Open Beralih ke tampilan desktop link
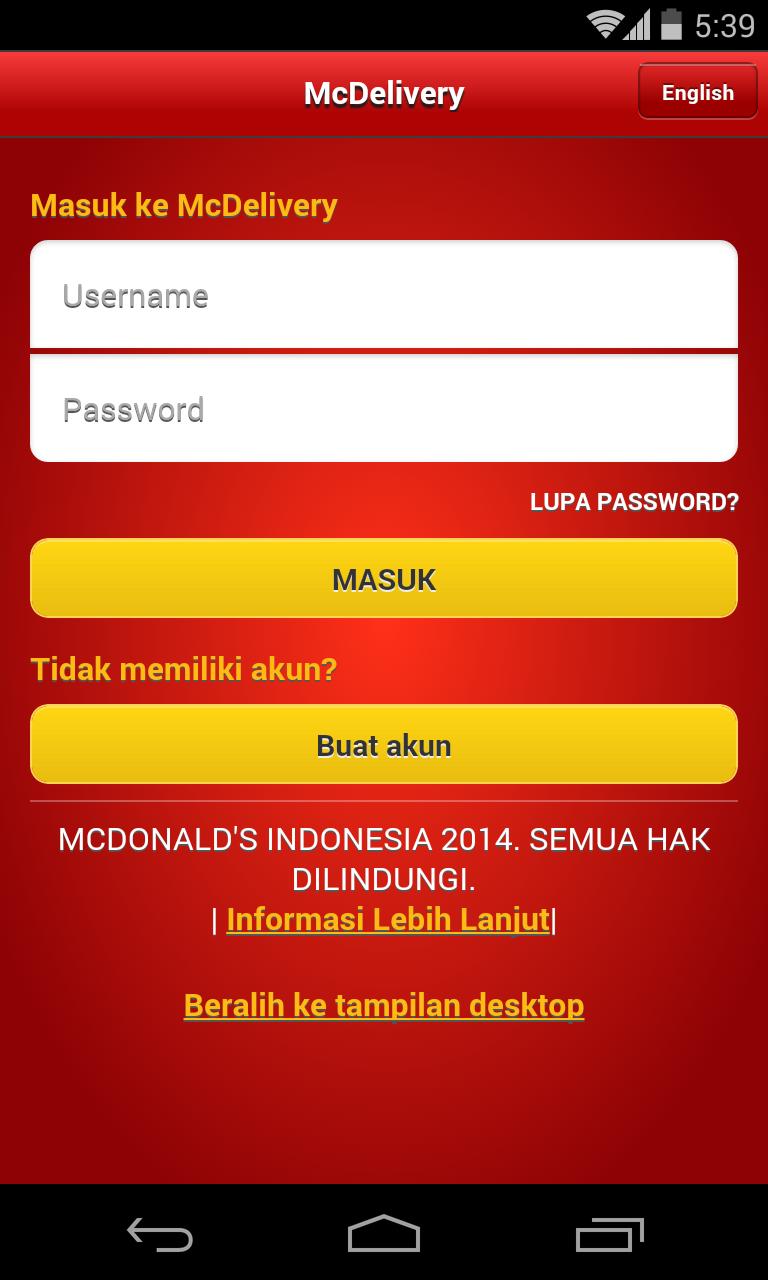Viewport: 768px width, 1280px height. [384, 1005]
